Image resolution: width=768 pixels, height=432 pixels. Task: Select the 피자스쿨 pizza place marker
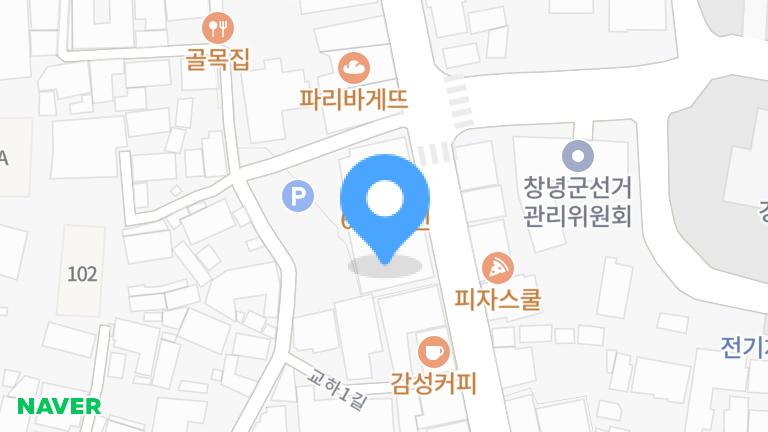pos(497,268)
